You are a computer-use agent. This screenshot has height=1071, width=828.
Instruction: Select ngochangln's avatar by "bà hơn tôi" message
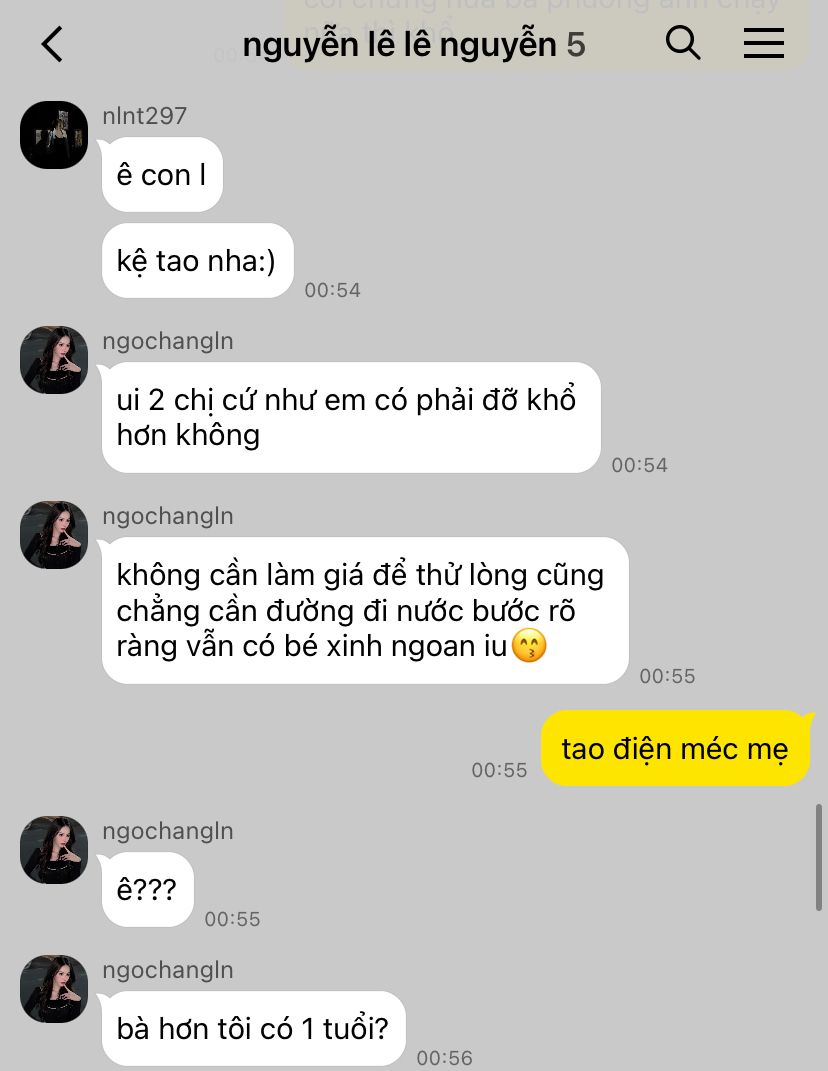(54, 989)
